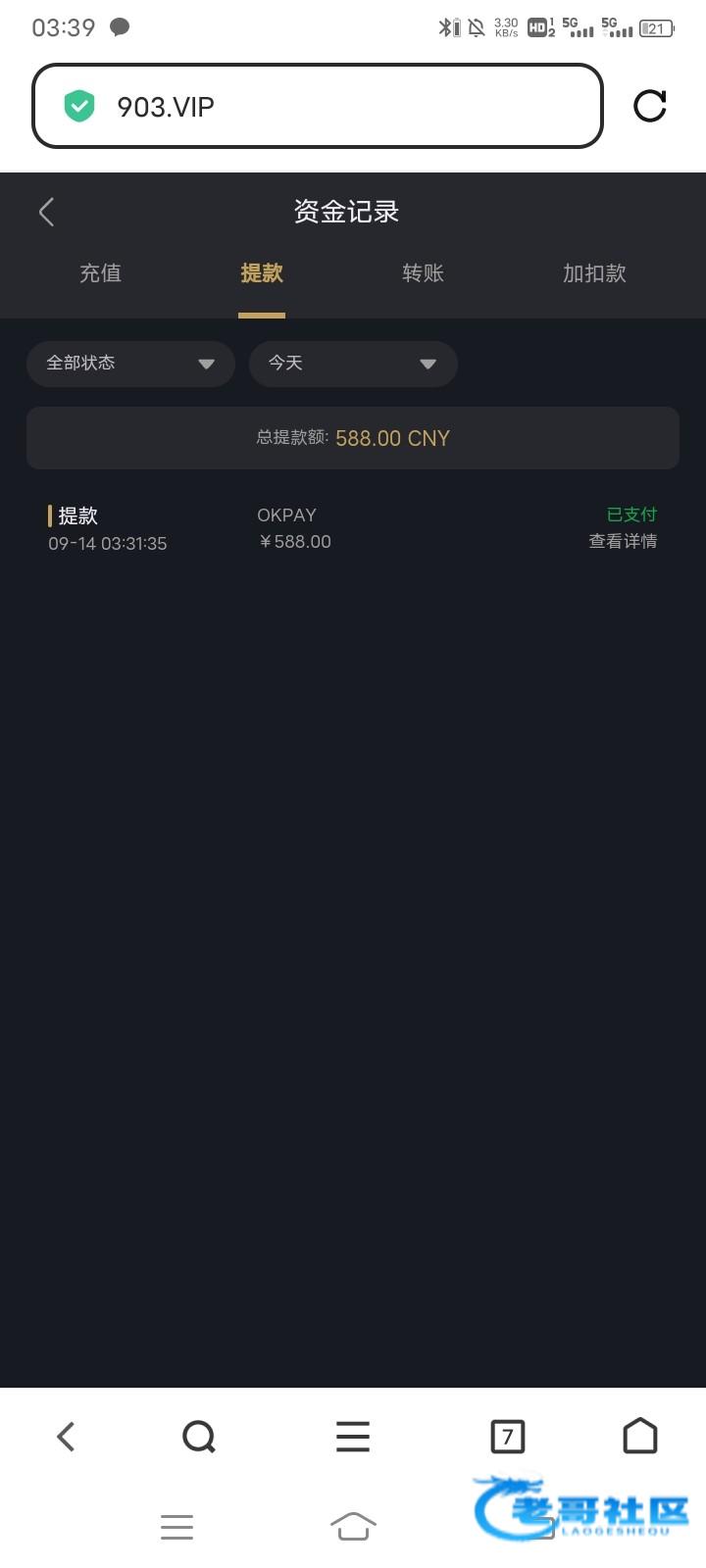Screen dimensions: 706x1568
Task: Expand the 今天 date dropdown
Action: tap(353, 364)
